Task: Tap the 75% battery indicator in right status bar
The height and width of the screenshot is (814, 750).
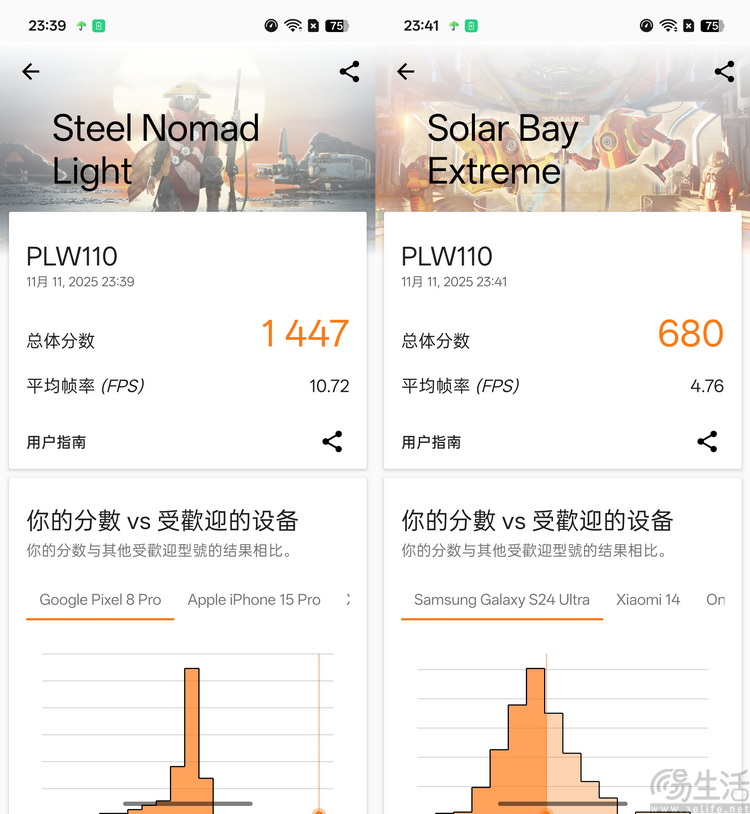Action: (x=712, y=24)
